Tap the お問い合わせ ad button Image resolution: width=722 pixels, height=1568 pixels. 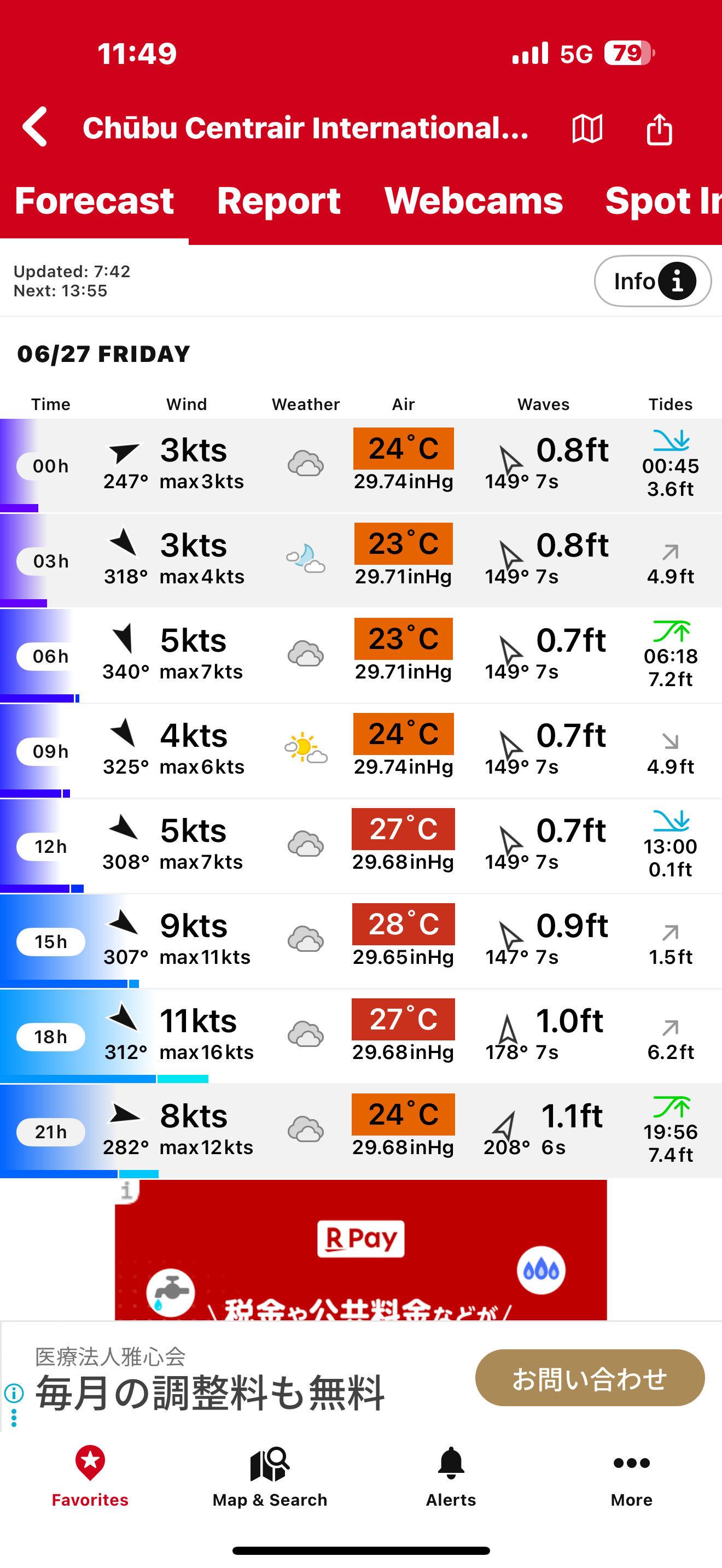pyautogui.click(x=589, y=1378)
